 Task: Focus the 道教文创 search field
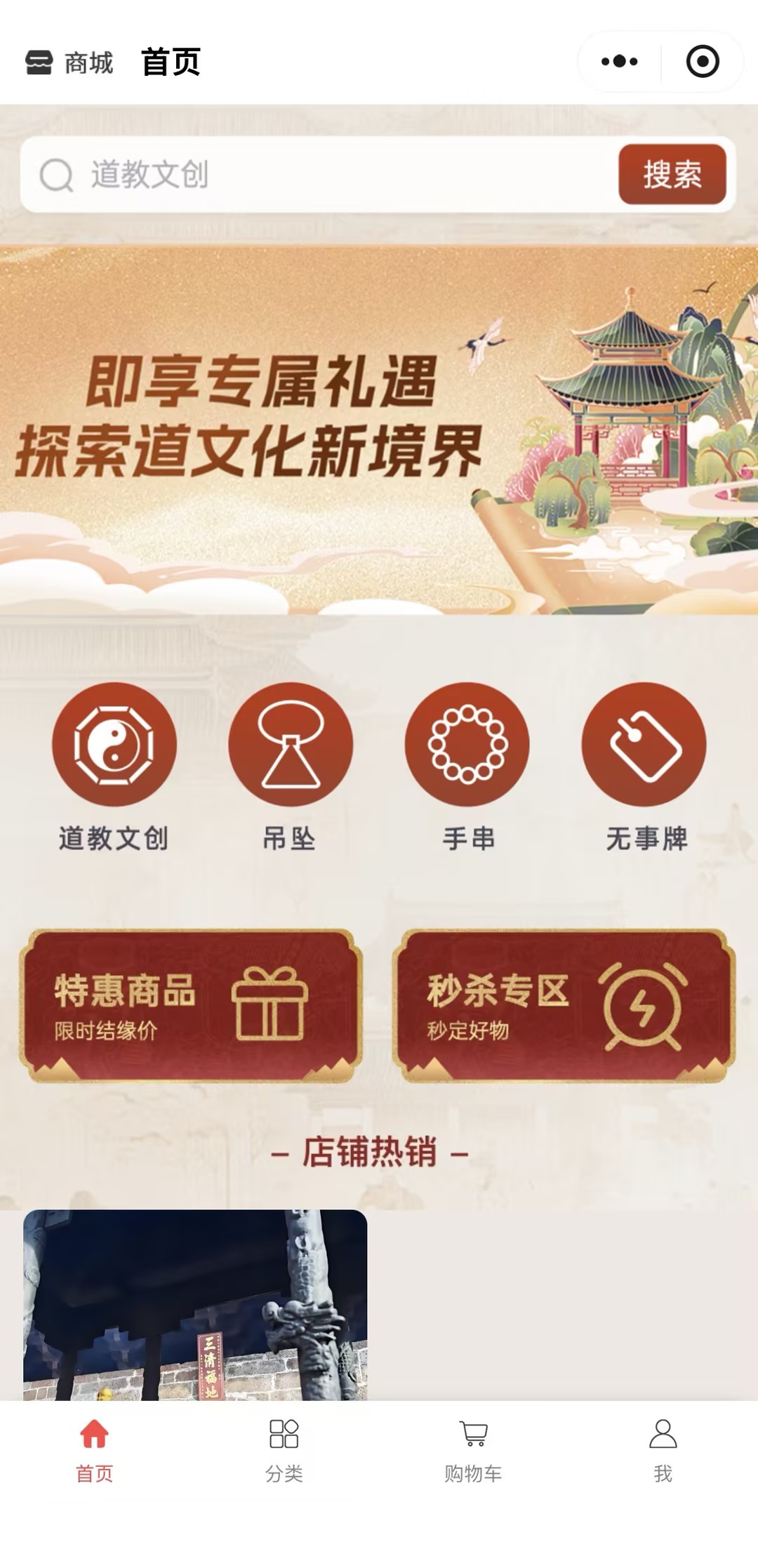tap(337, 175)
